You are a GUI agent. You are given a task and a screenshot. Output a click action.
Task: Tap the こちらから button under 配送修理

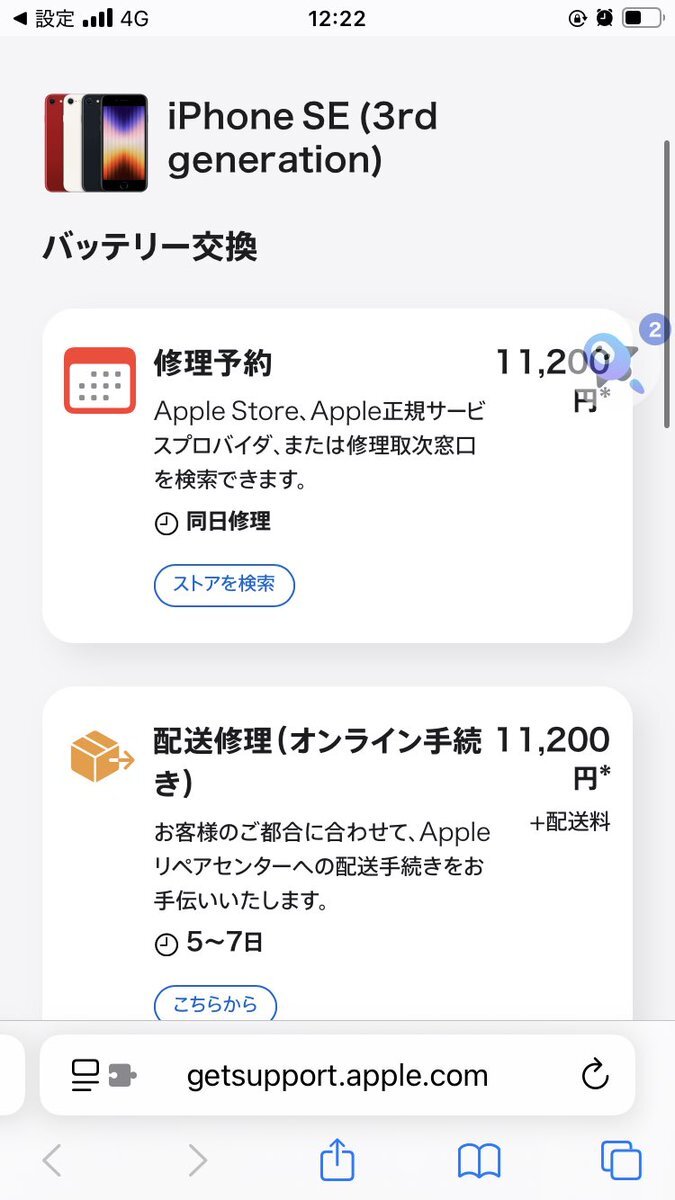tap(215, 1004)
